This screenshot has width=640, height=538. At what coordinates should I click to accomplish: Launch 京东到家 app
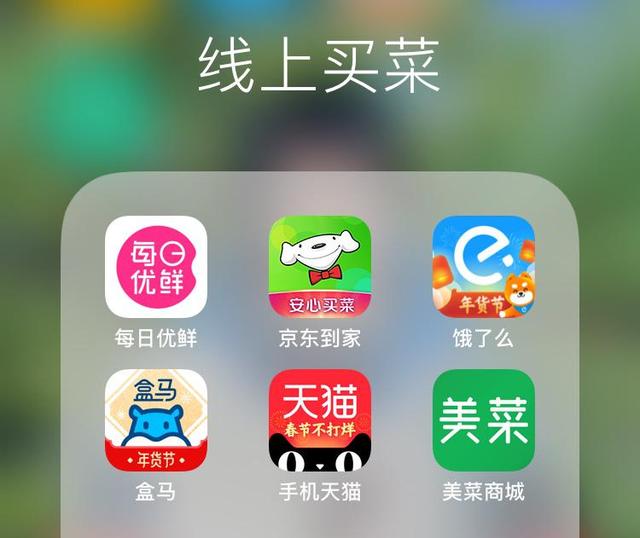point(320,267)
